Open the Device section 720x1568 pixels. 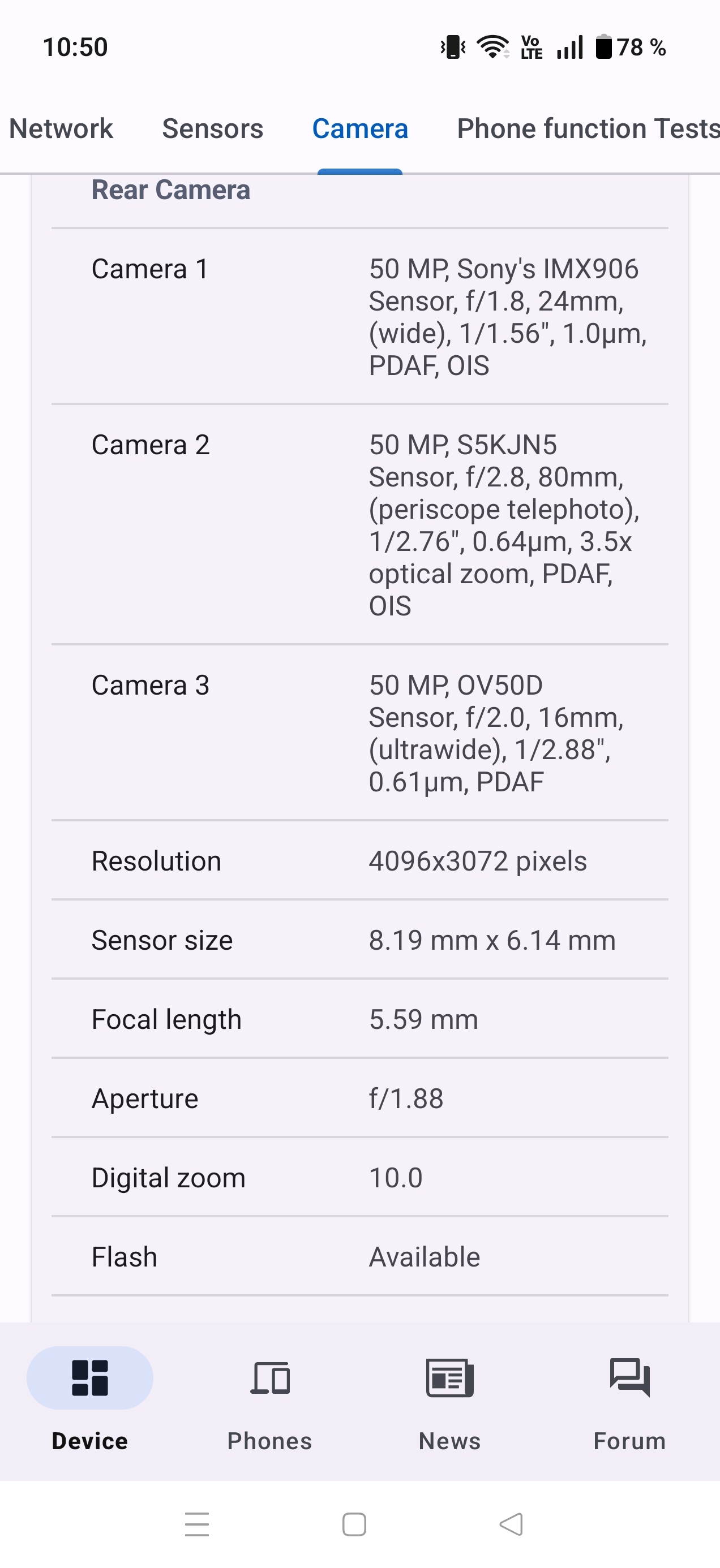[89, 1400]
